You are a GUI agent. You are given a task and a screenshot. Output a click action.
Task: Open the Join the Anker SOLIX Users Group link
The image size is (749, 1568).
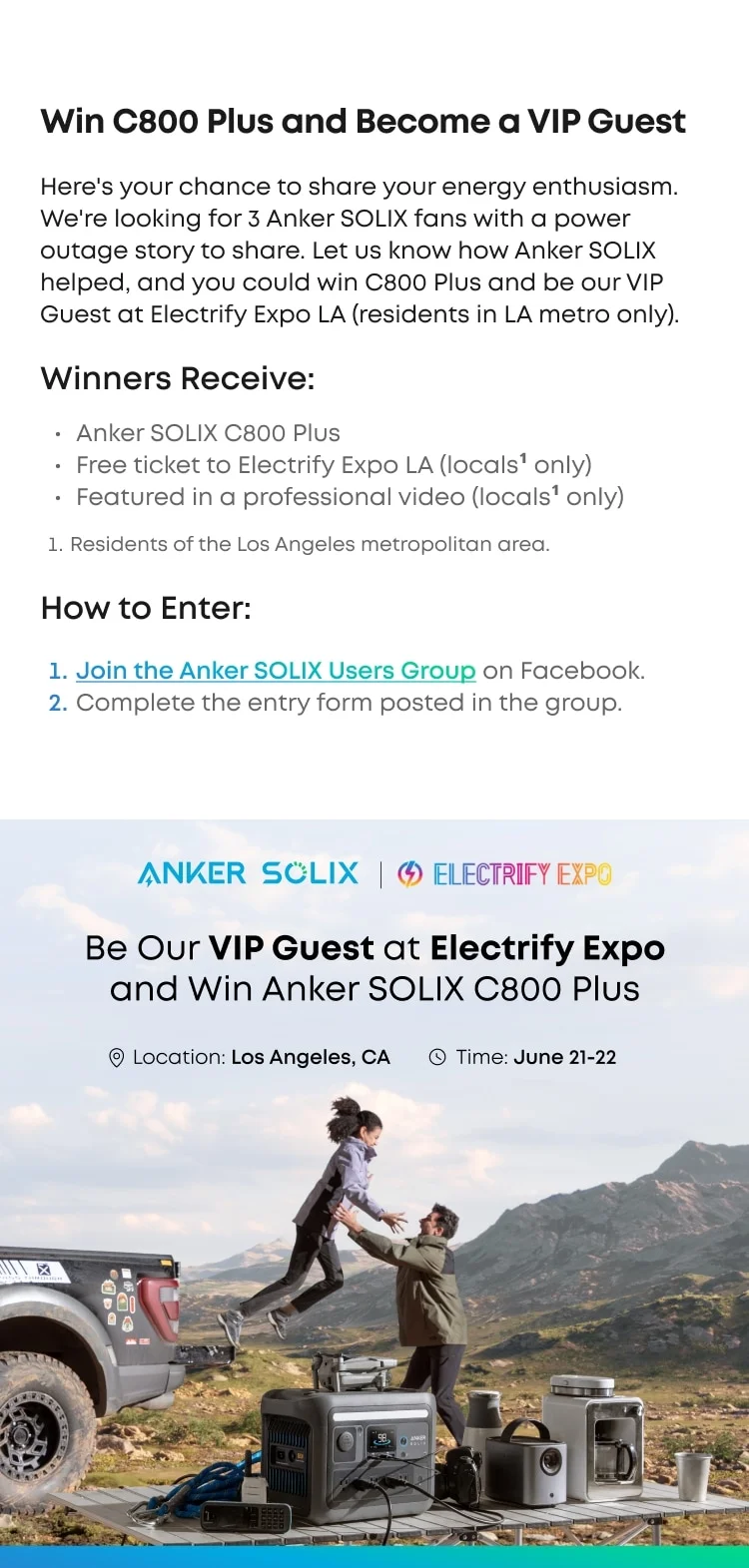click(x=276, y=671)
